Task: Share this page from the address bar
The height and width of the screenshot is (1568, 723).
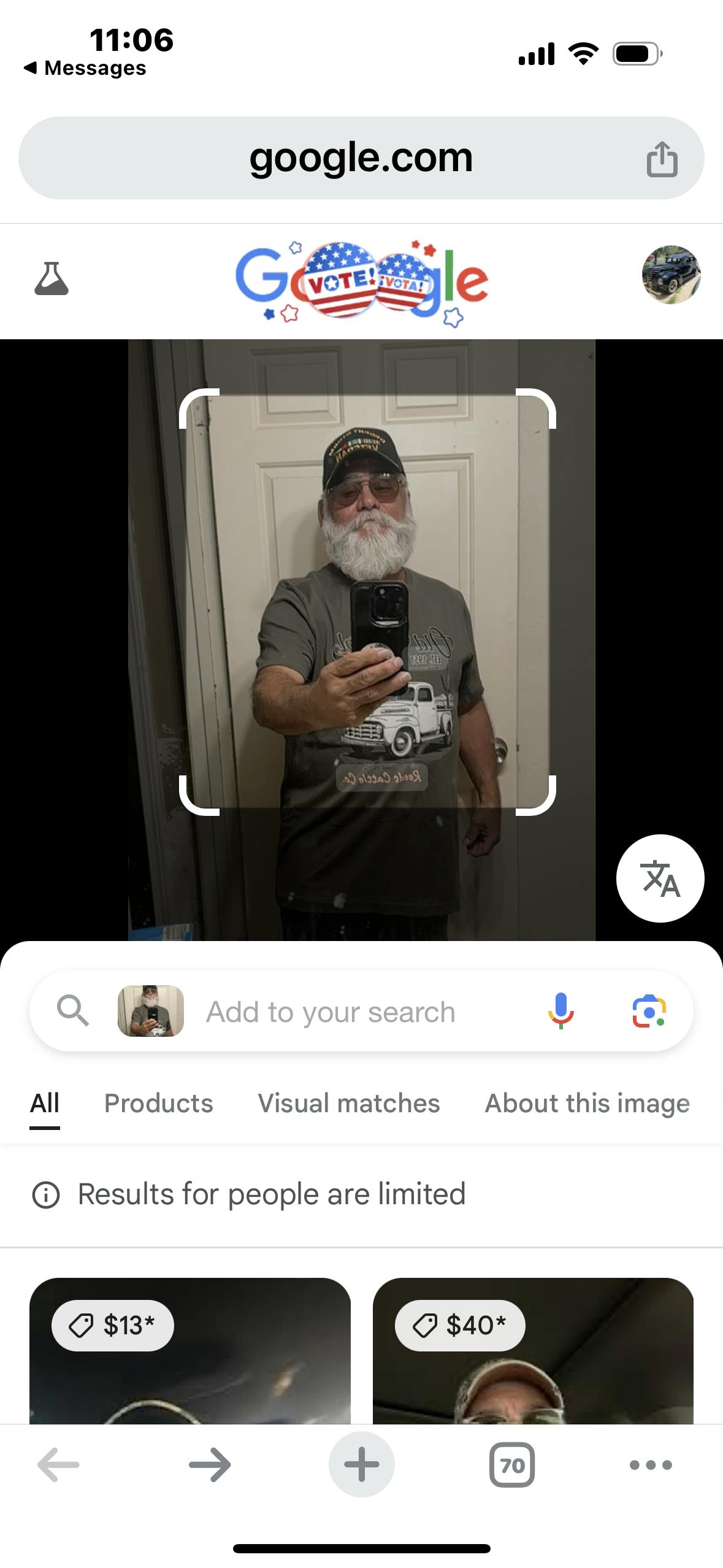Action: pos(662,159)
